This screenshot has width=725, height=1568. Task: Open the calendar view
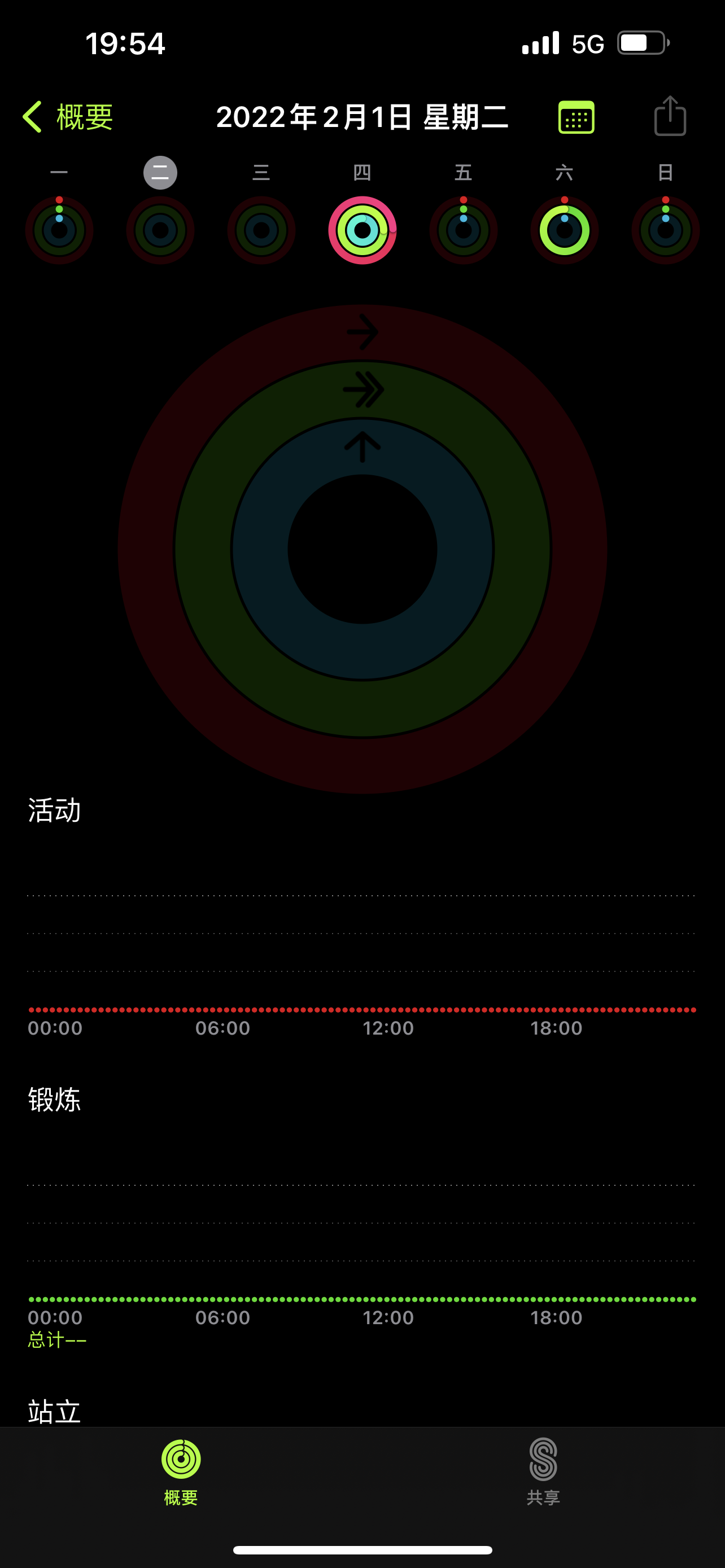(x=576, y=117)
